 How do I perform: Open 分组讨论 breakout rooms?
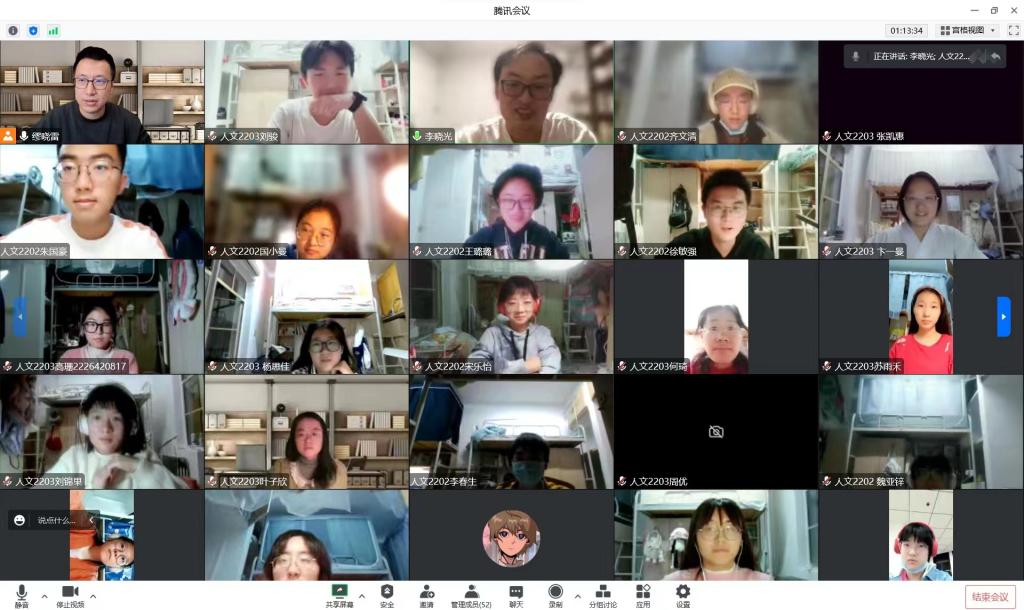point(602,595)
